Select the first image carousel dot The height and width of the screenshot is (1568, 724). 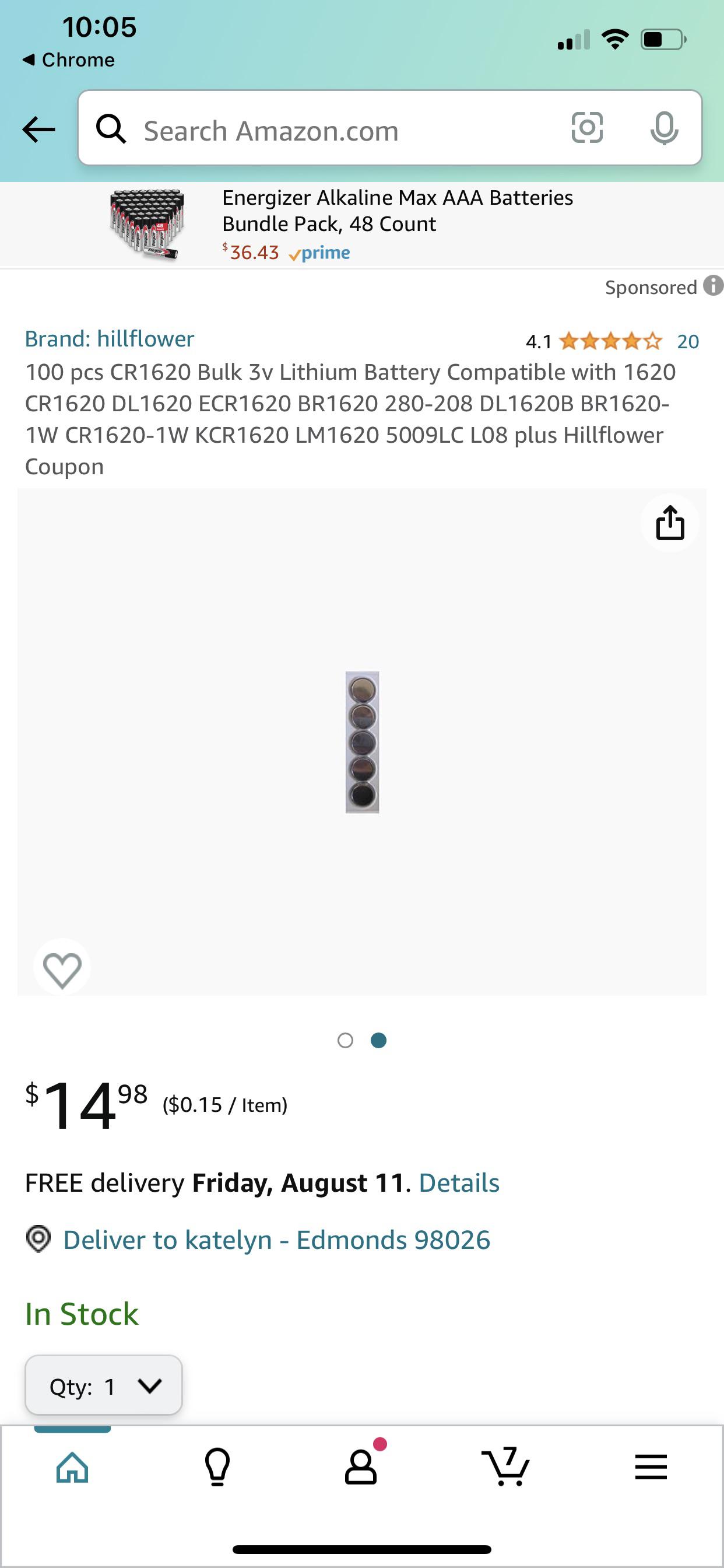(346, 1040)
